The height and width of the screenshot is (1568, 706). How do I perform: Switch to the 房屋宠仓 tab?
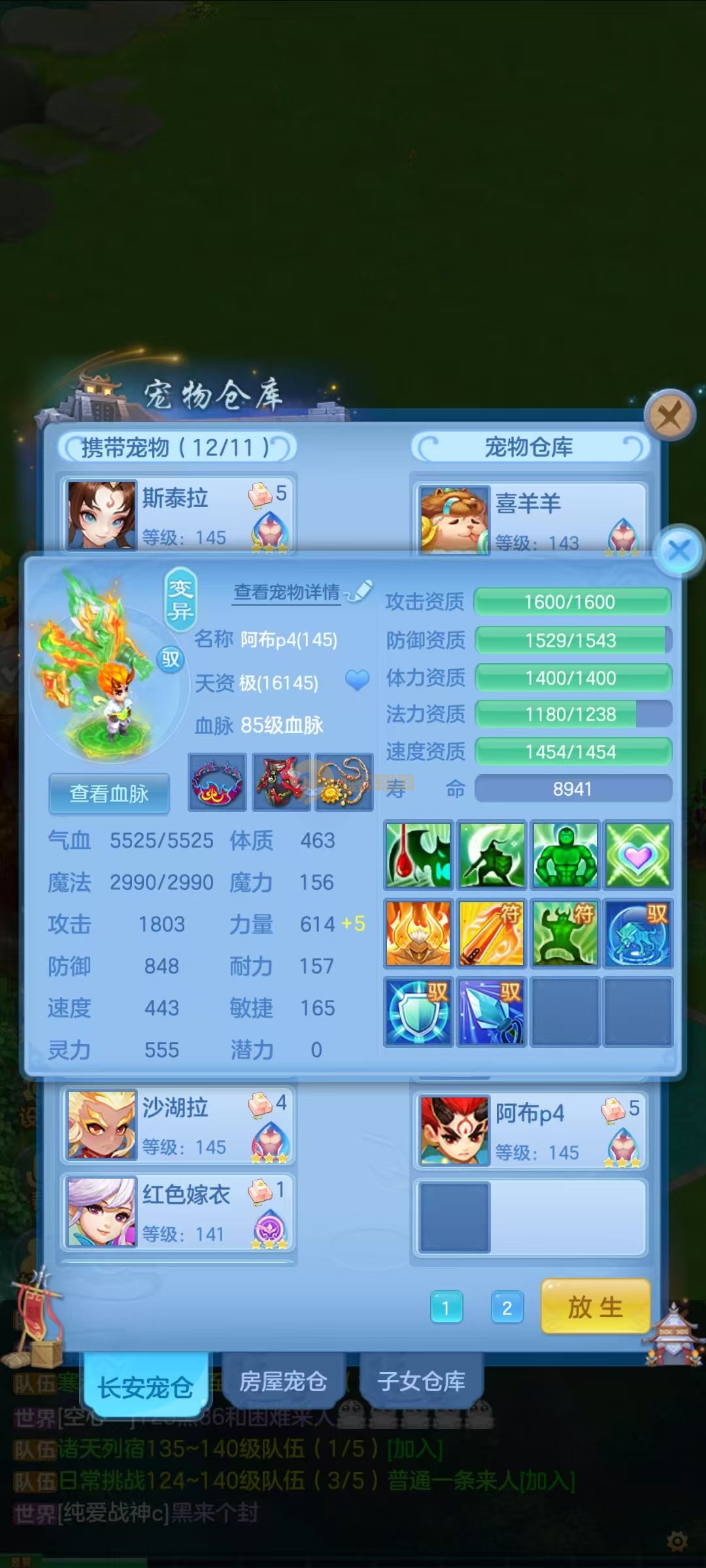click(x=283, y=1381)
